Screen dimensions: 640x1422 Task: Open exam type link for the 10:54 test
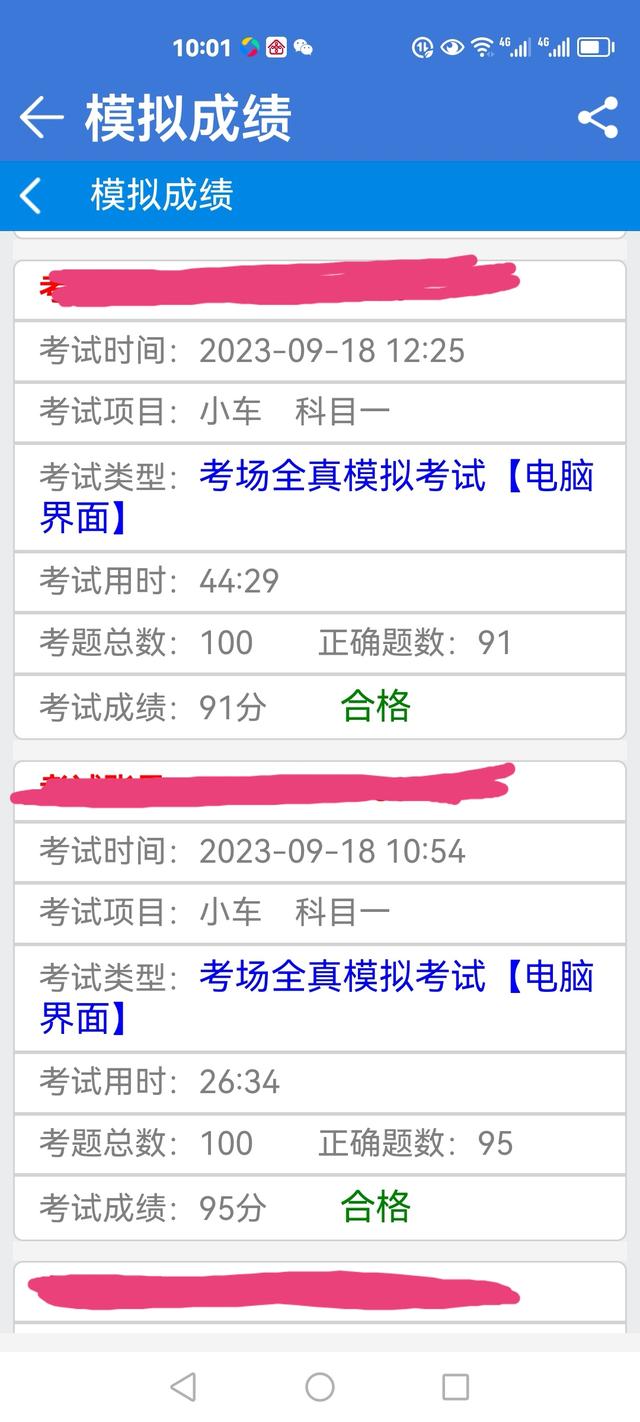coord(316,997)
